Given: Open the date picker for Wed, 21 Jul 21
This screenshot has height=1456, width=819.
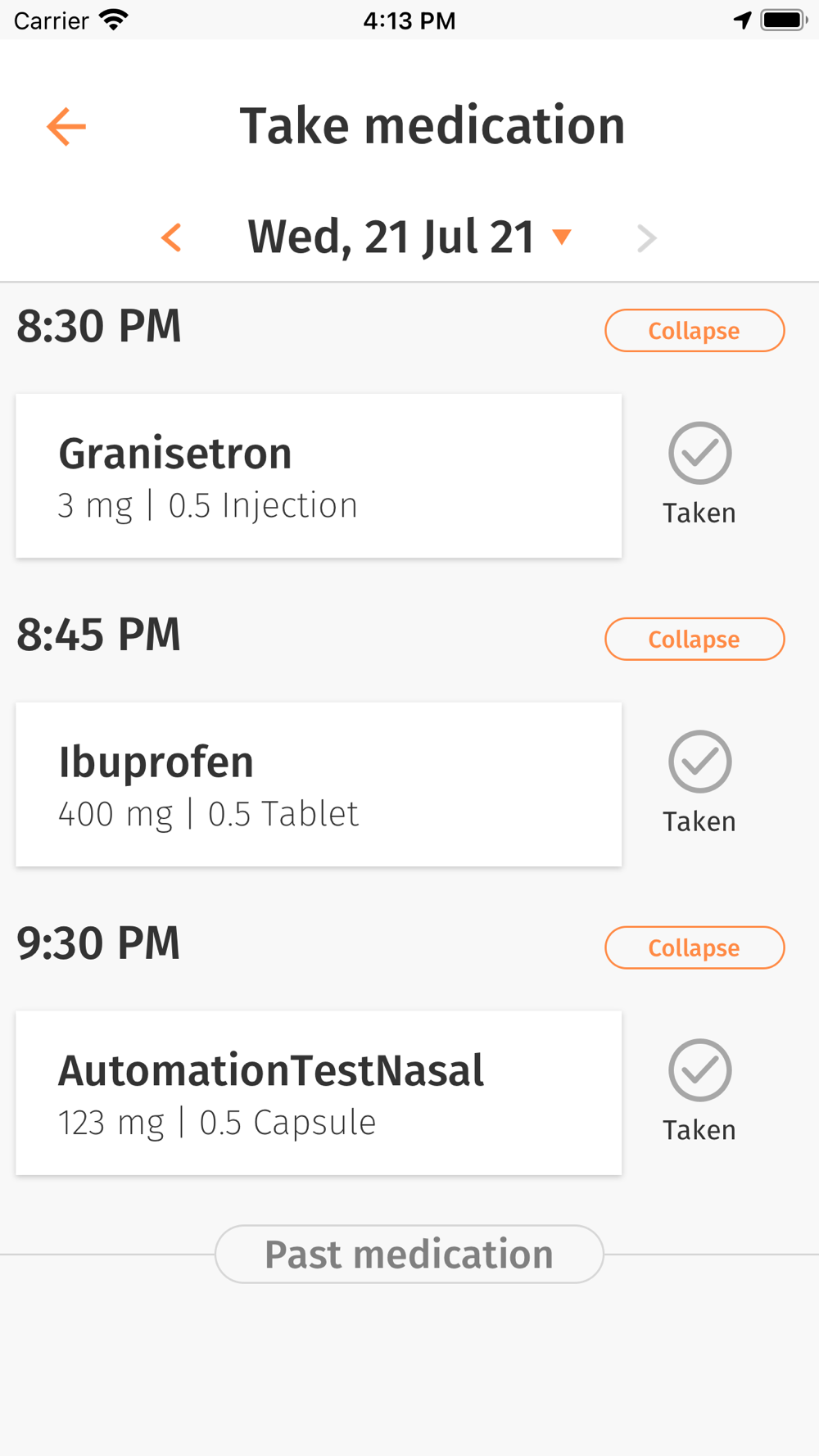Looking at the screenshot, I should click(409, 237).
